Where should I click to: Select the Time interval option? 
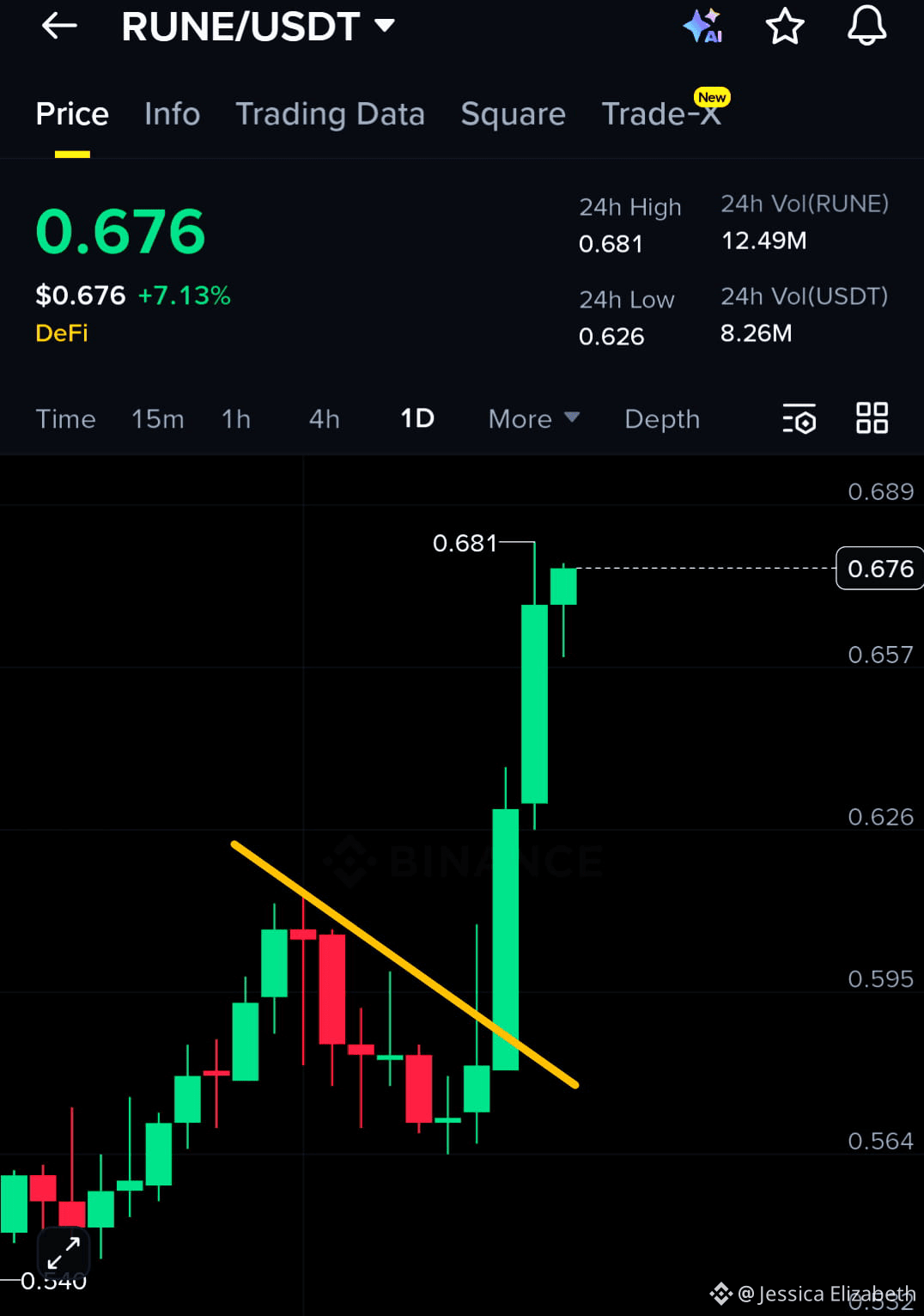point(65,419)
